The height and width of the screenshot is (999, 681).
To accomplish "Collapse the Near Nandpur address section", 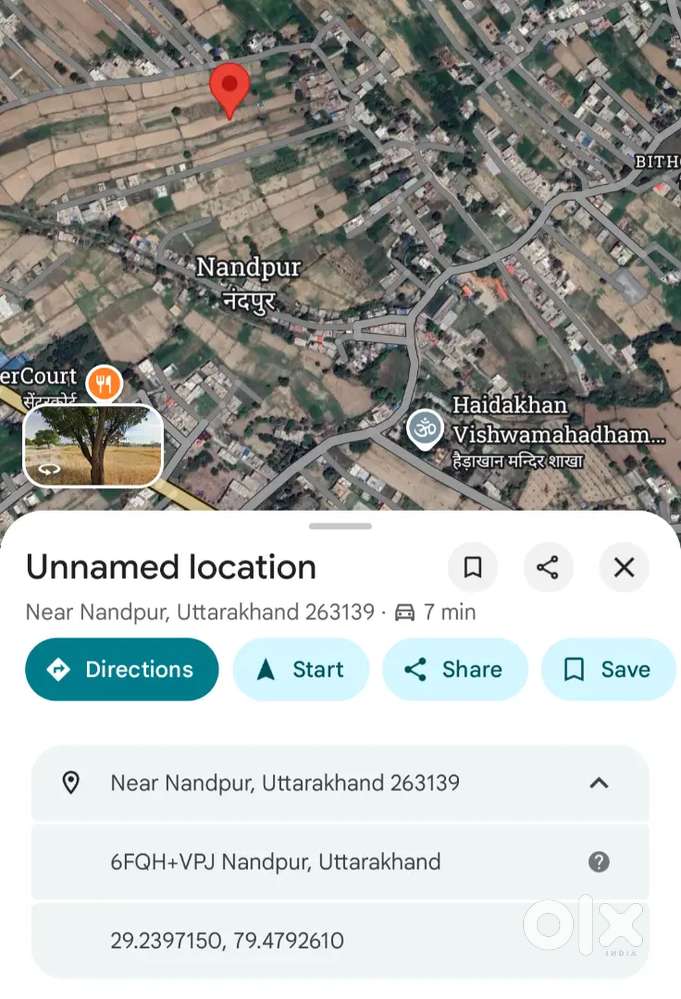I will [x=599, y=783].
